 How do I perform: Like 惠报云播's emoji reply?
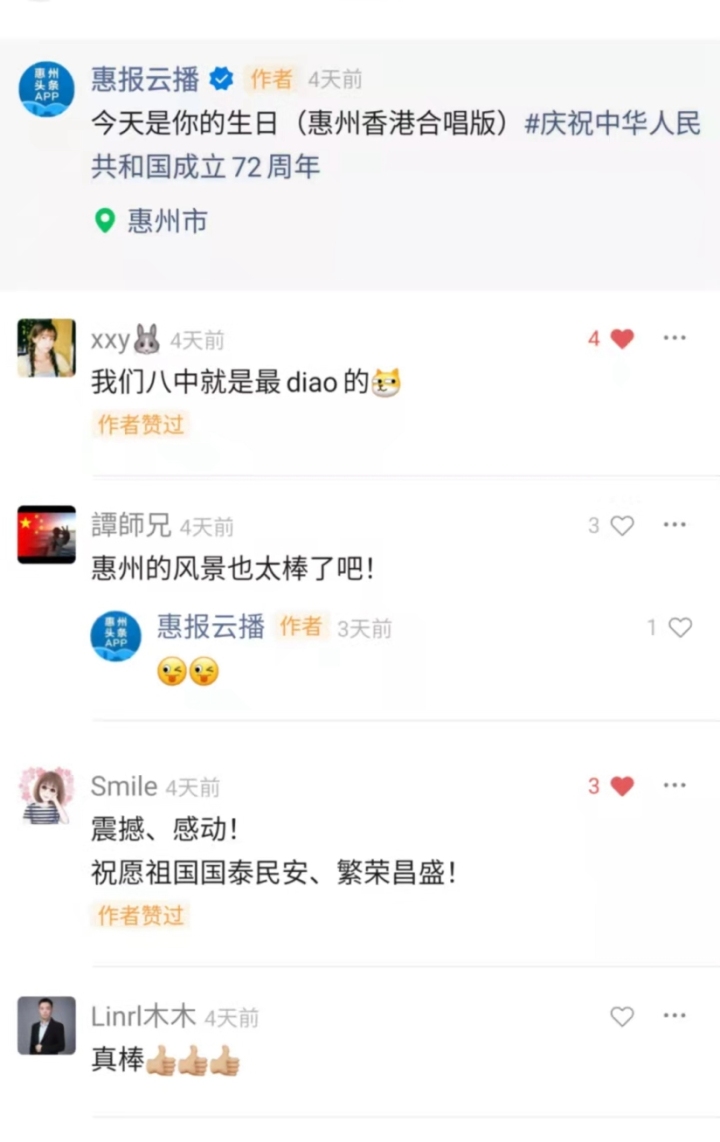[680, 627]
